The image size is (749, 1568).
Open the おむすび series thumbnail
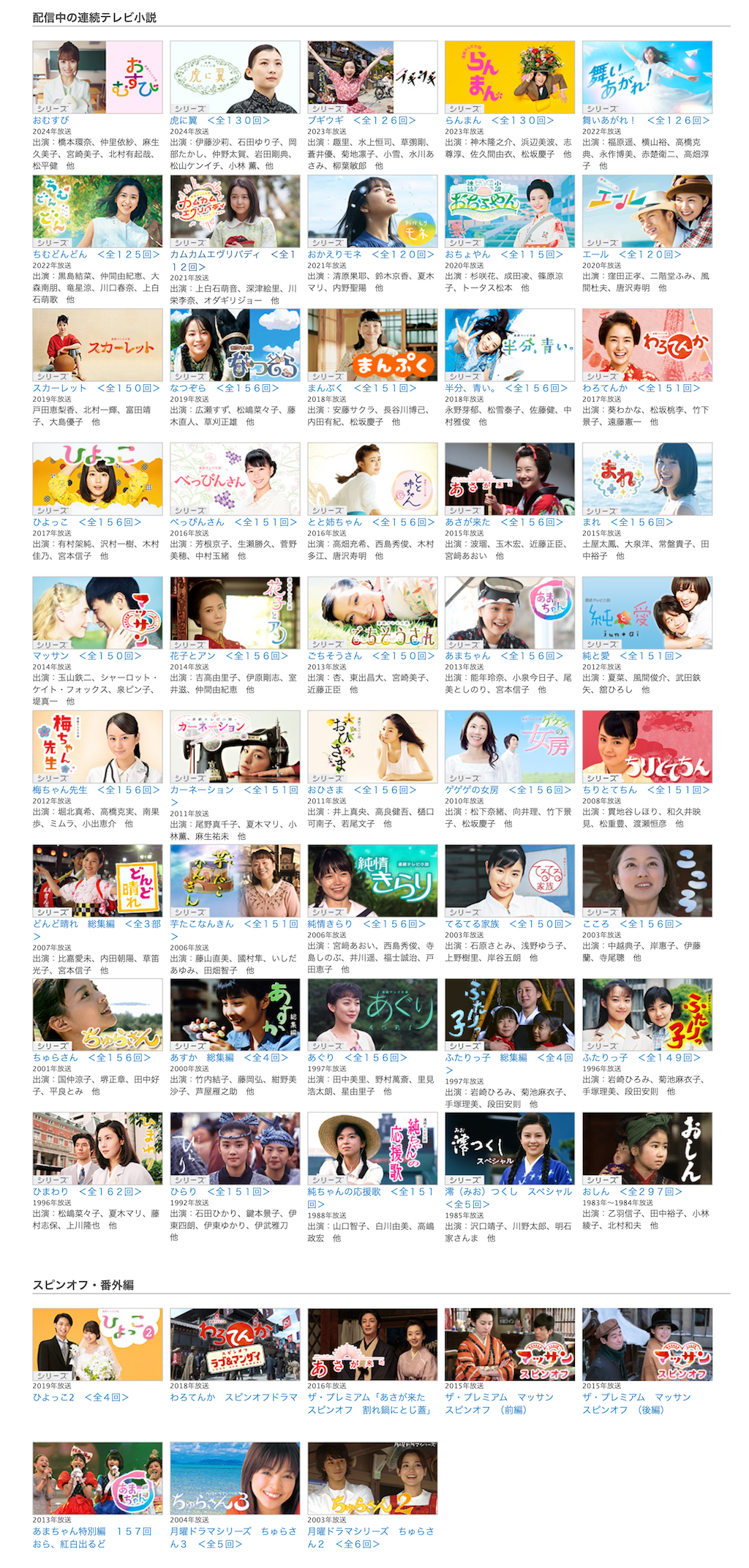pos(97,77)
